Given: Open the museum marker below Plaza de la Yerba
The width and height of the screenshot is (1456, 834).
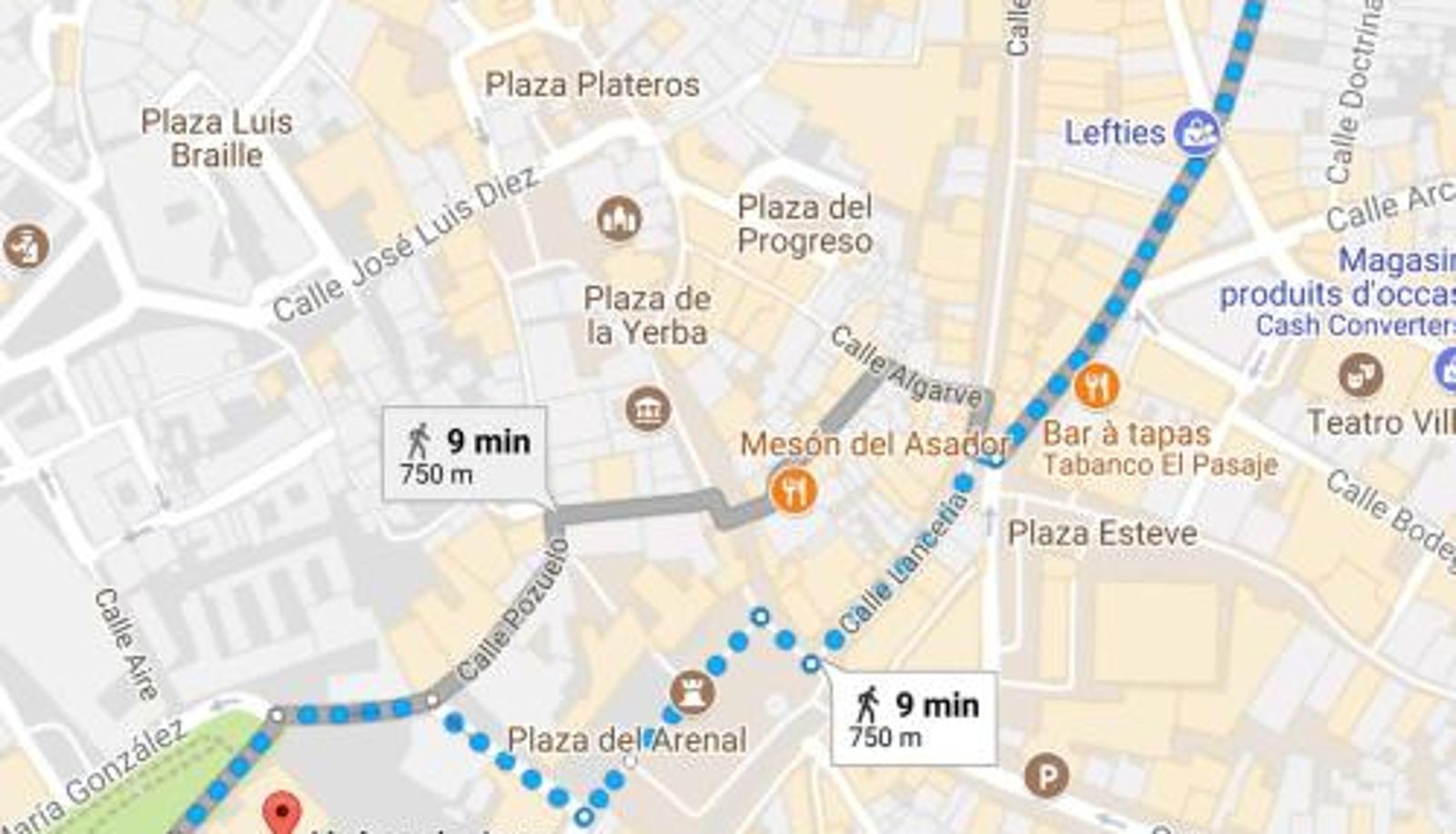Looking at the screenshot, I should pos(648,410).
